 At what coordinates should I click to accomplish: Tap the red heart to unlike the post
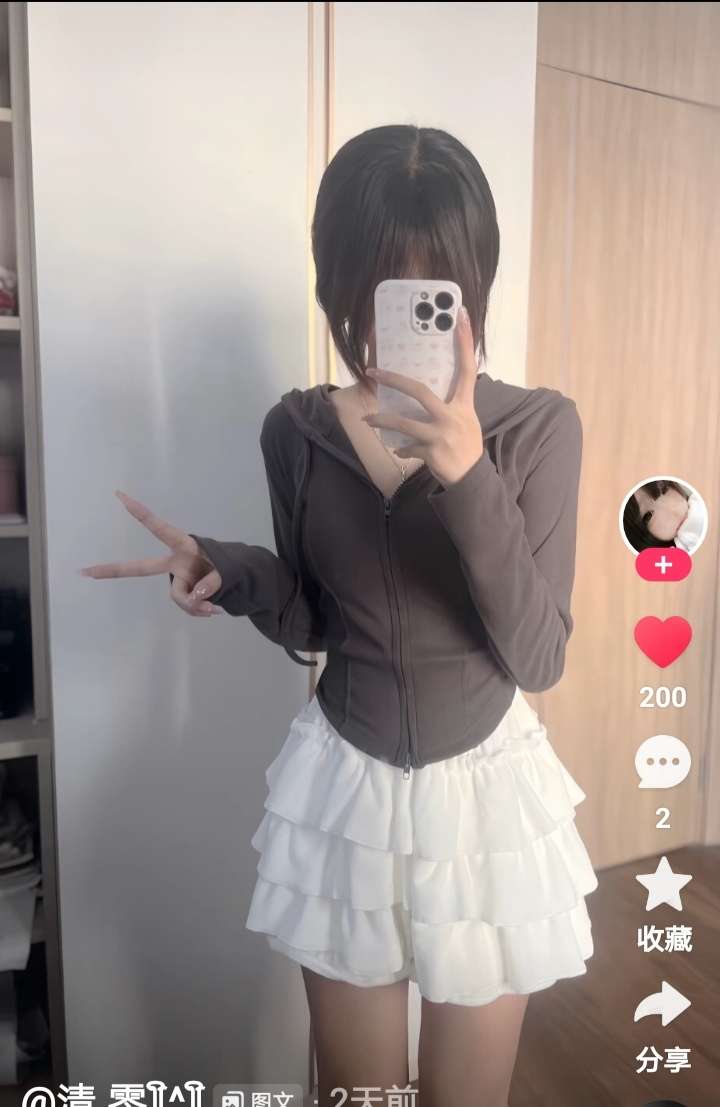(663, 641)
